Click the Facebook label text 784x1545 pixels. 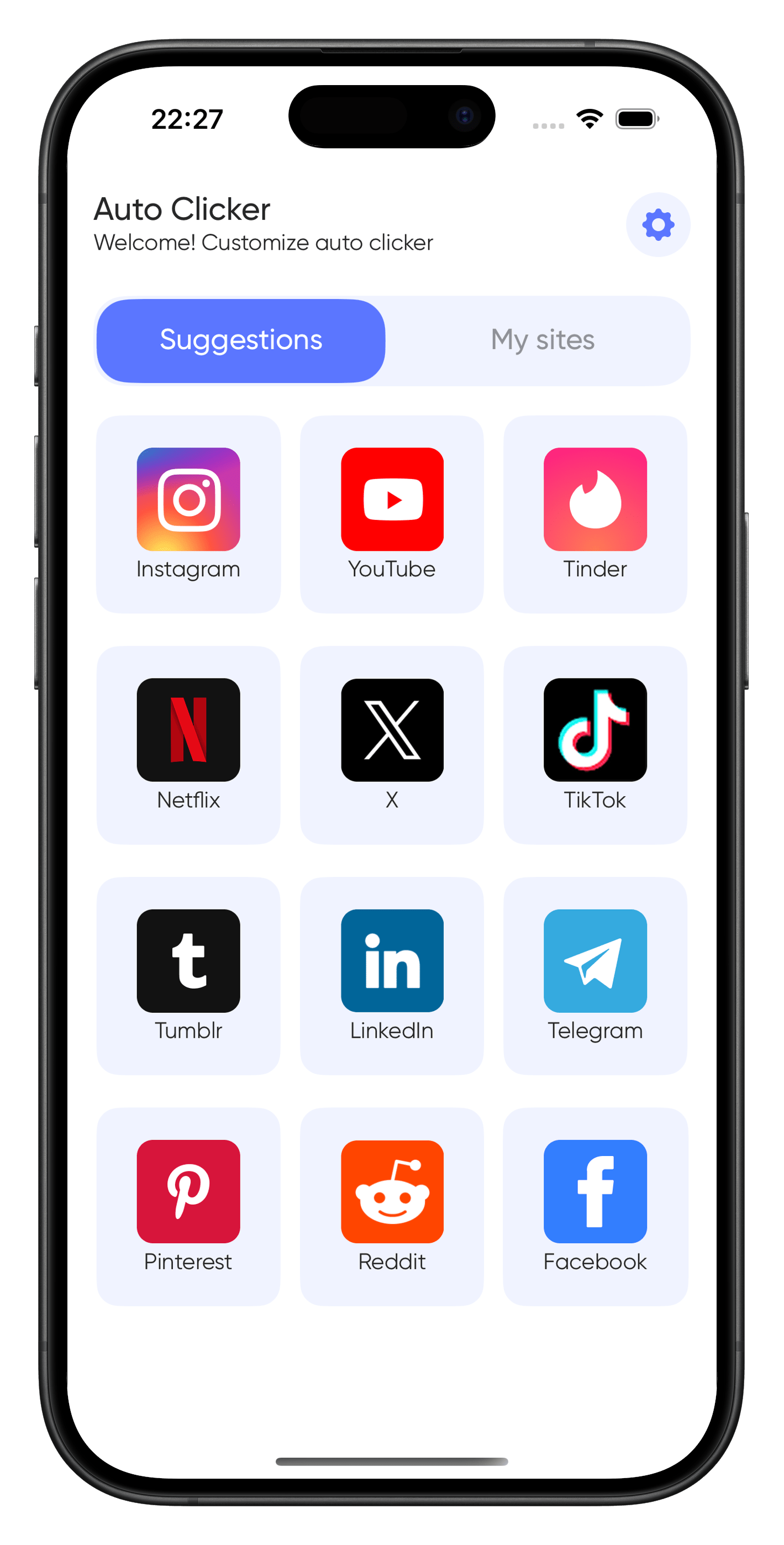594,1262
